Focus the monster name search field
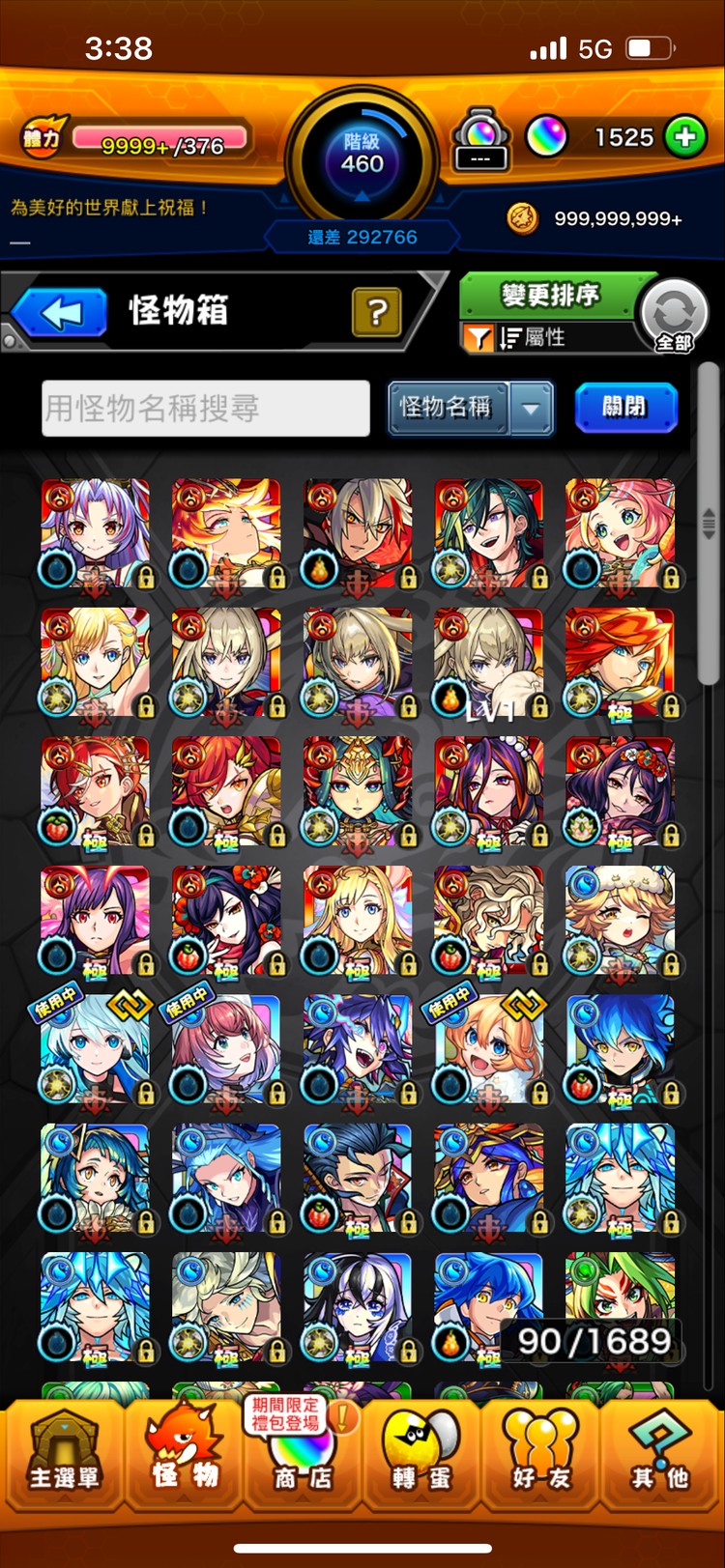The height and width of the screenshot is (1568, 725). click(206, 409)
